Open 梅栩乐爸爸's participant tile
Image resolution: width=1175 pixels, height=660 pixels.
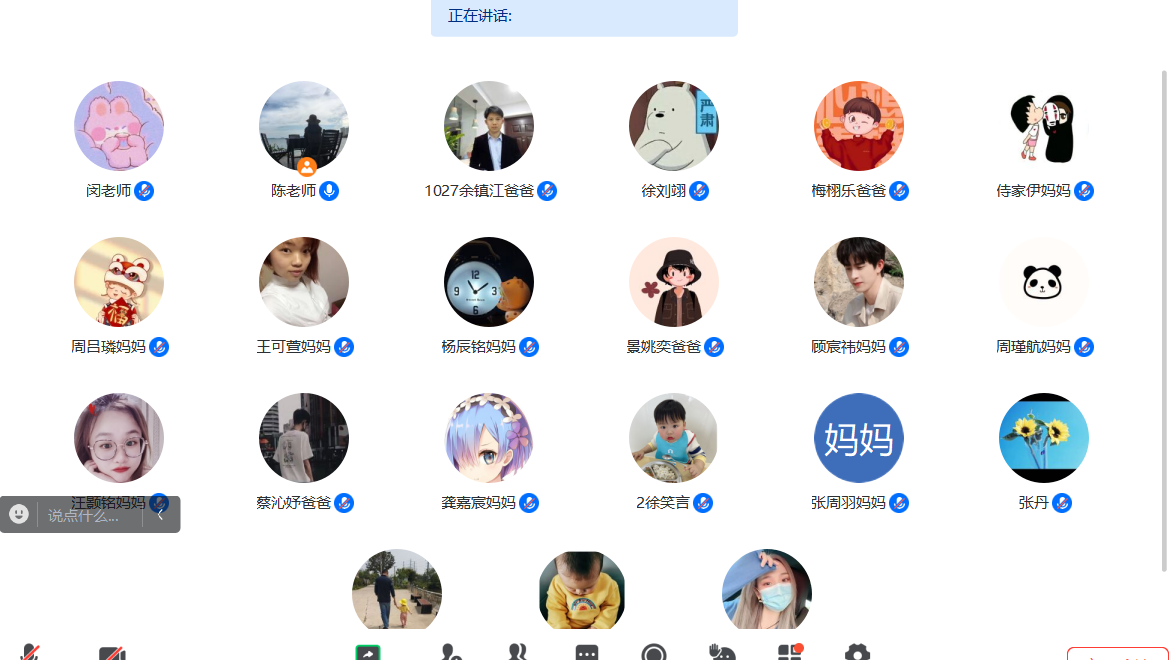859,126
